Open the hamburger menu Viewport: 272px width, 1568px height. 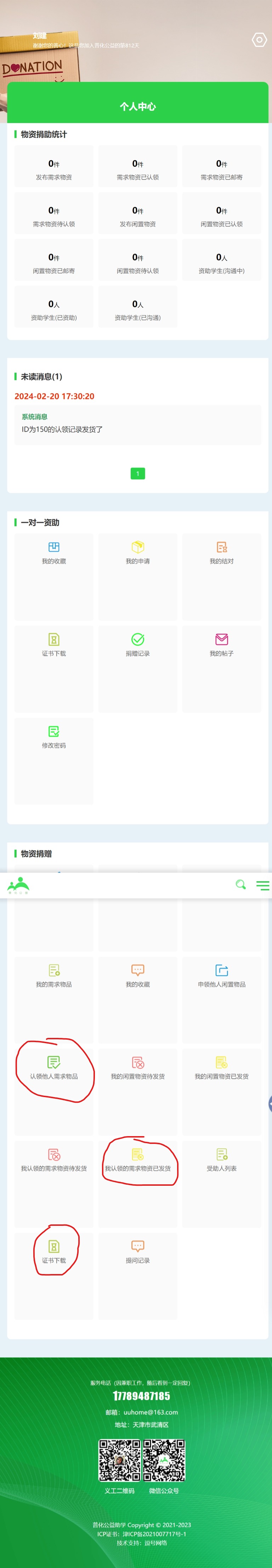262,886
